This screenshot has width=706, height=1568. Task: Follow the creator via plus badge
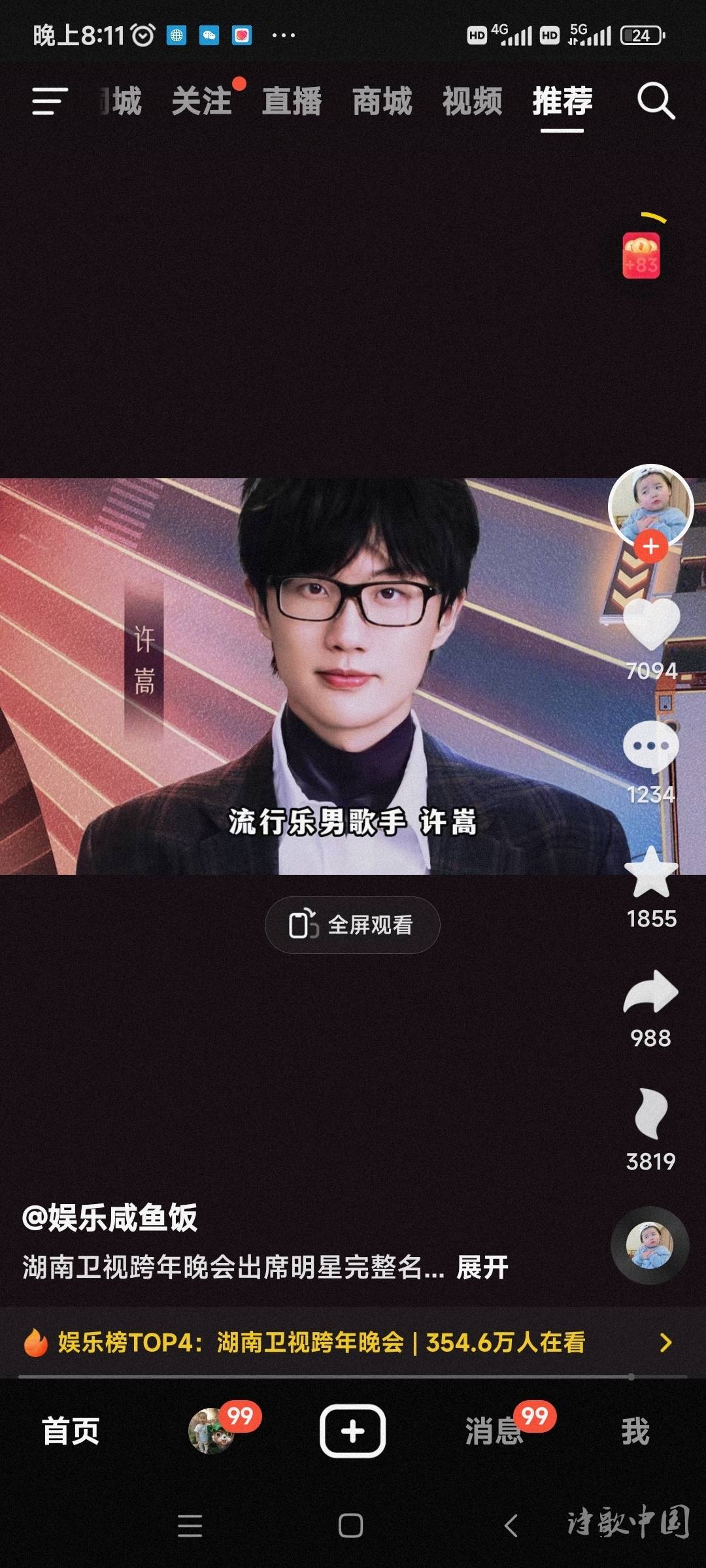[x=650, y=546]
